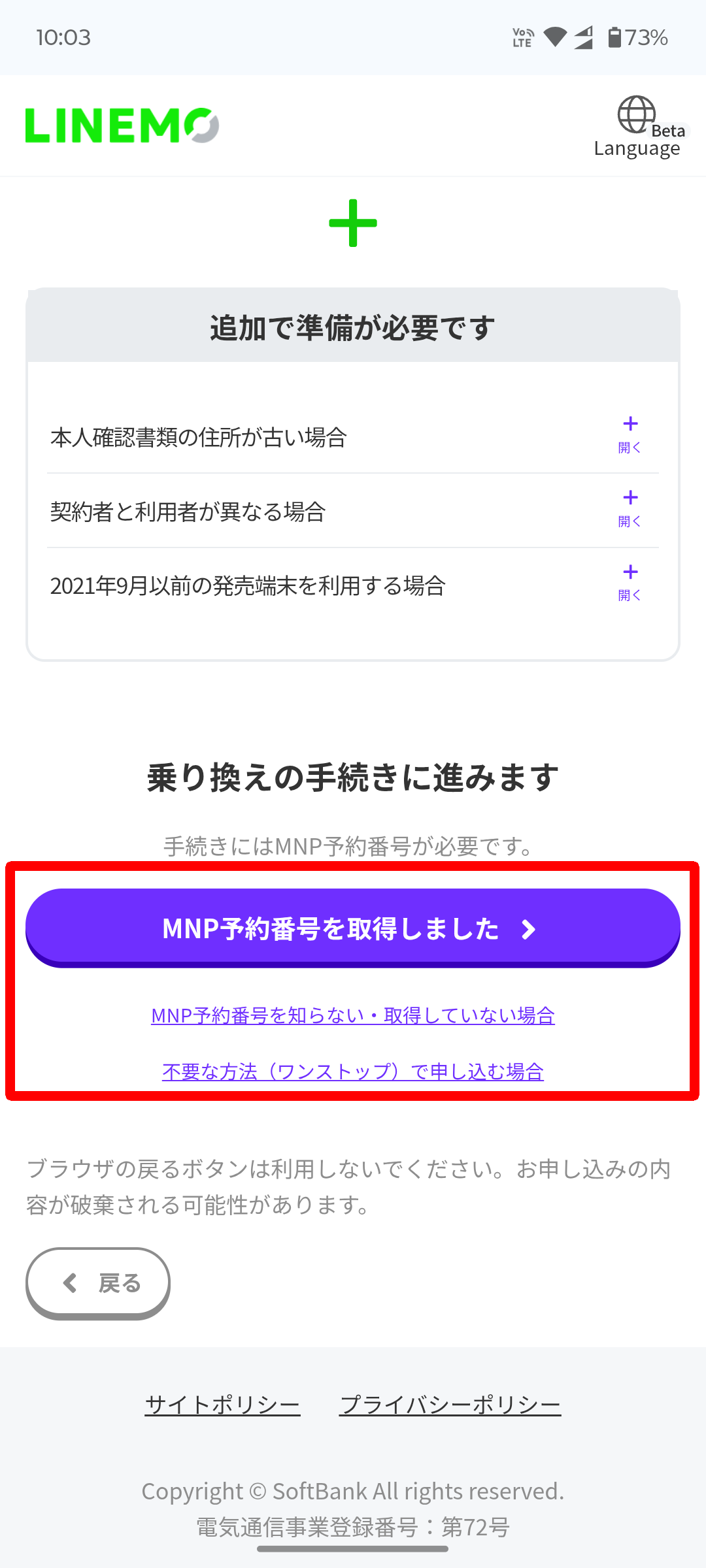Image resolution: width=706 pixels, height=1568 pixels.
Task: Click the LINEMO logo
Action: click(x=120, y=125)
